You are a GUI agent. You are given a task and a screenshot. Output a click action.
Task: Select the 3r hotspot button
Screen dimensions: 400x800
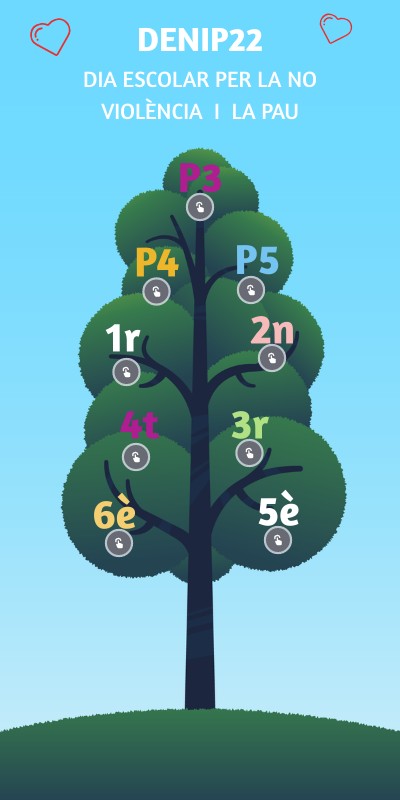click(249, 453)
